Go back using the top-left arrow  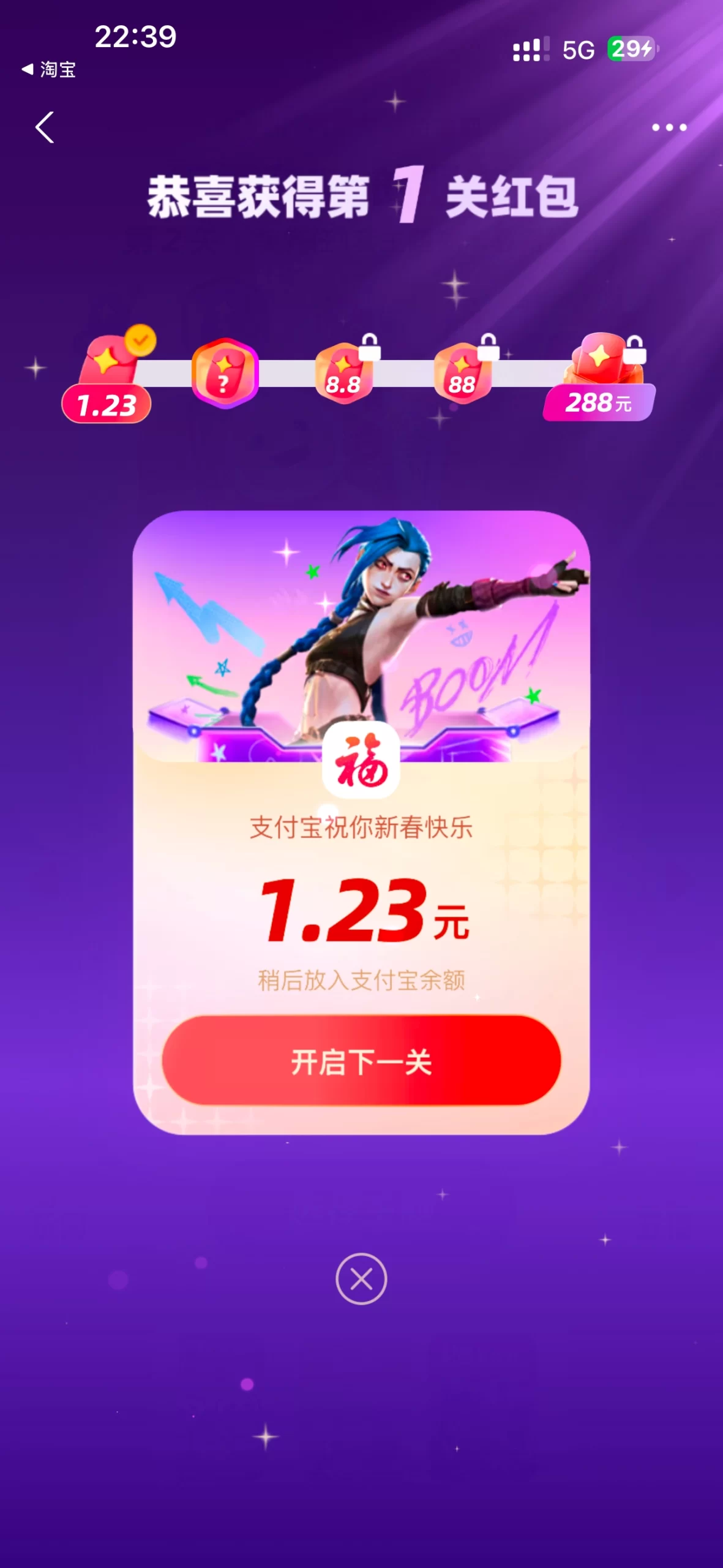[45, 127]
